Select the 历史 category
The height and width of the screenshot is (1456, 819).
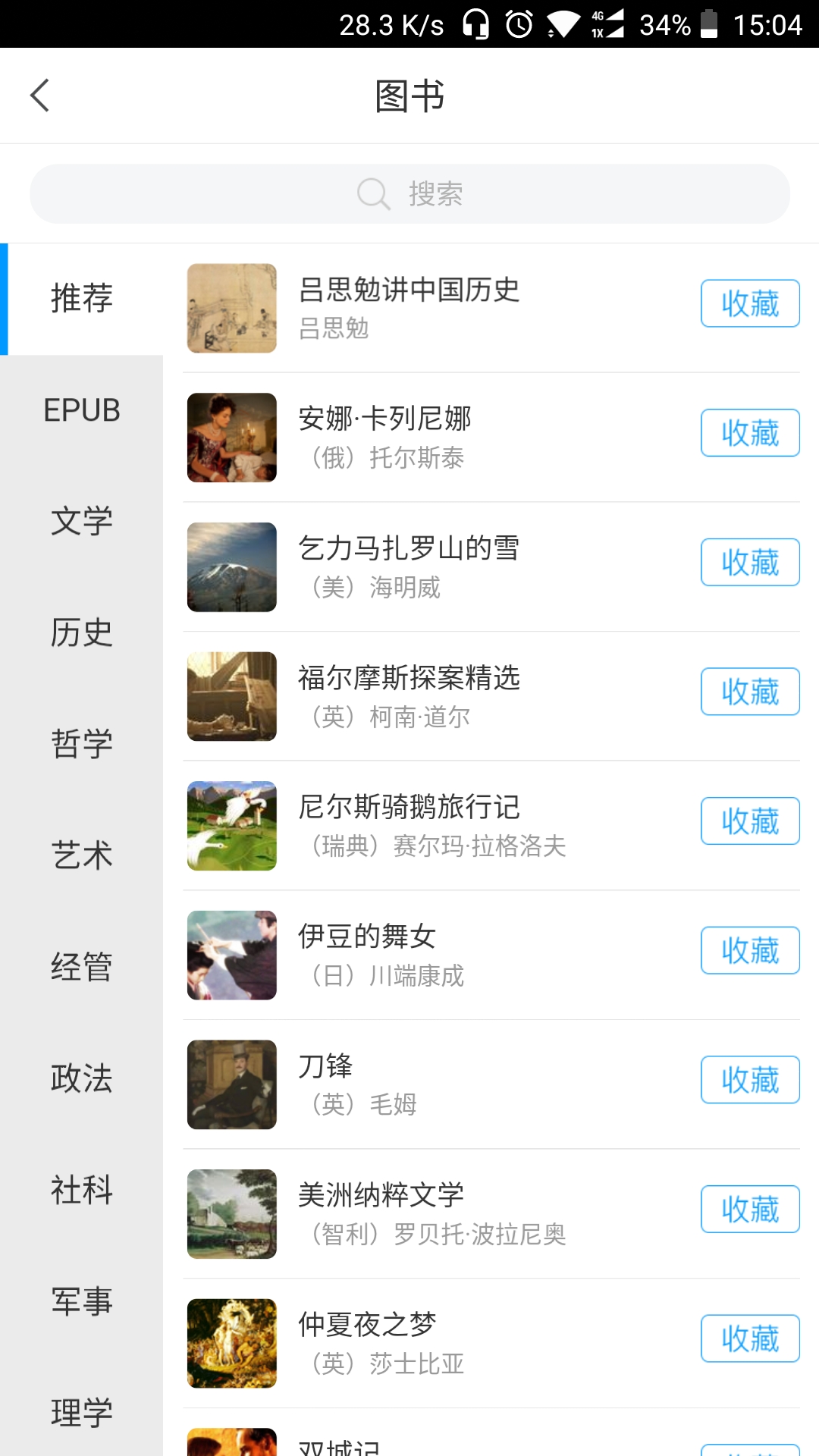tap(80, 632)
